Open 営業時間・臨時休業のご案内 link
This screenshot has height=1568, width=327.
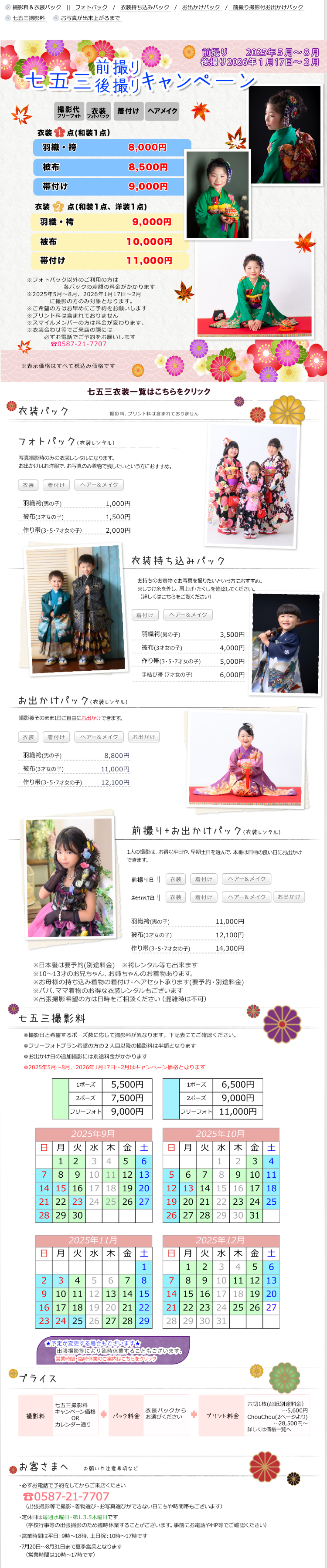(106, 1358)
